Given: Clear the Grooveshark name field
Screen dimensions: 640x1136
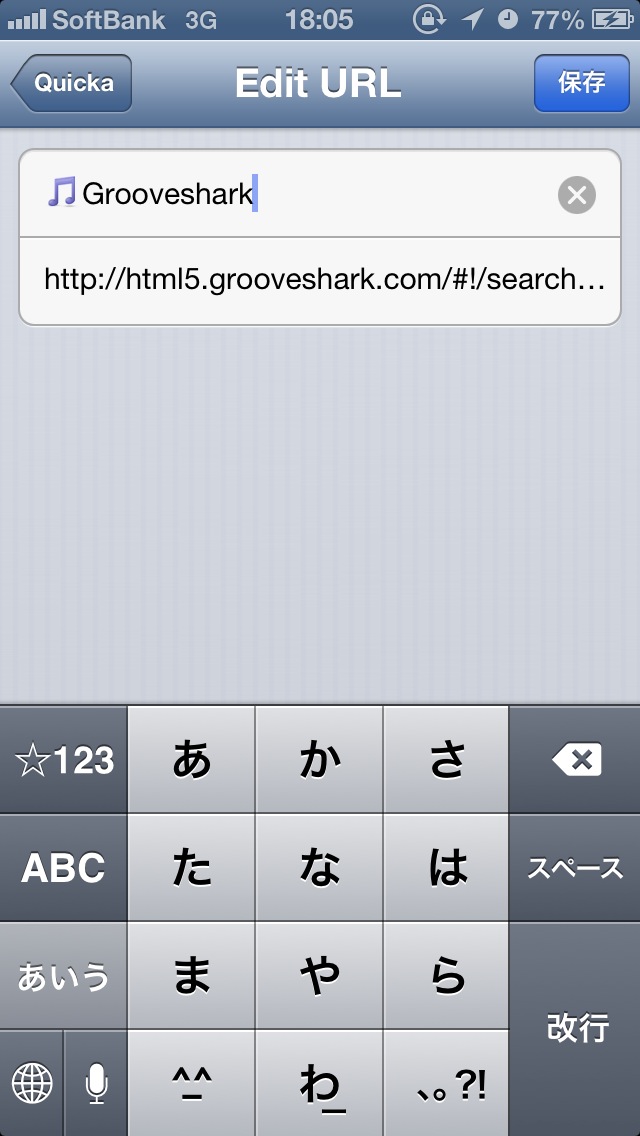Looking at the screenshot, I should point(576,195).
